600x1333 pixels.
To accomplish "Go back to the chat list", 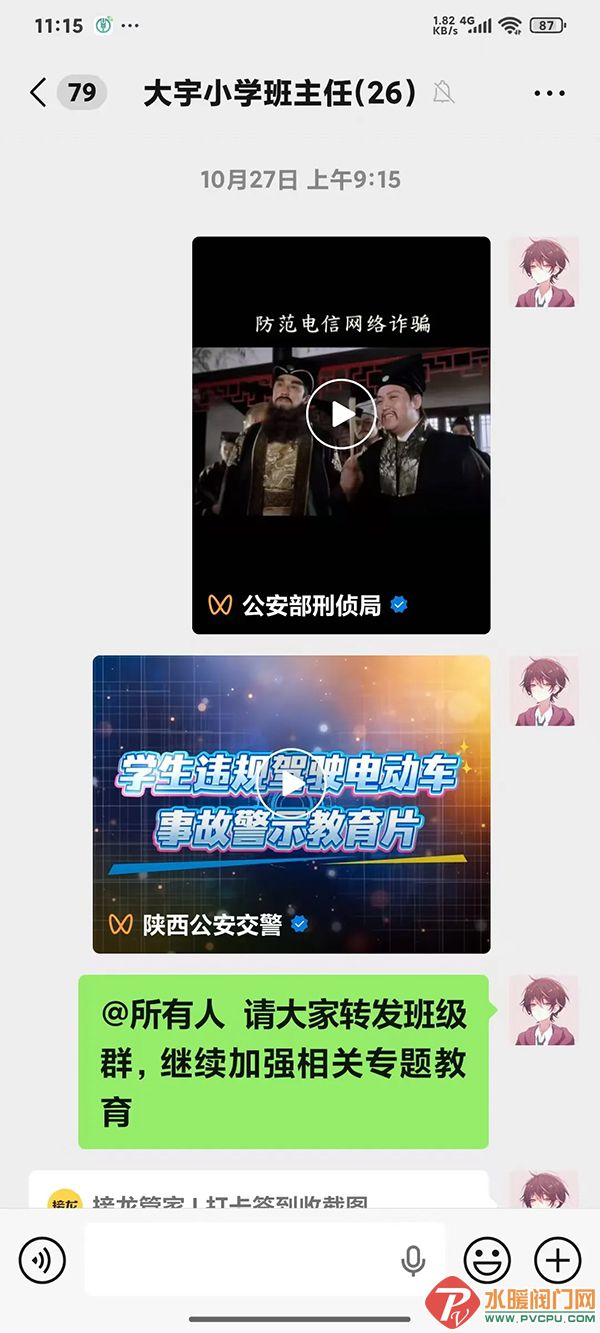I will point(38,93).
